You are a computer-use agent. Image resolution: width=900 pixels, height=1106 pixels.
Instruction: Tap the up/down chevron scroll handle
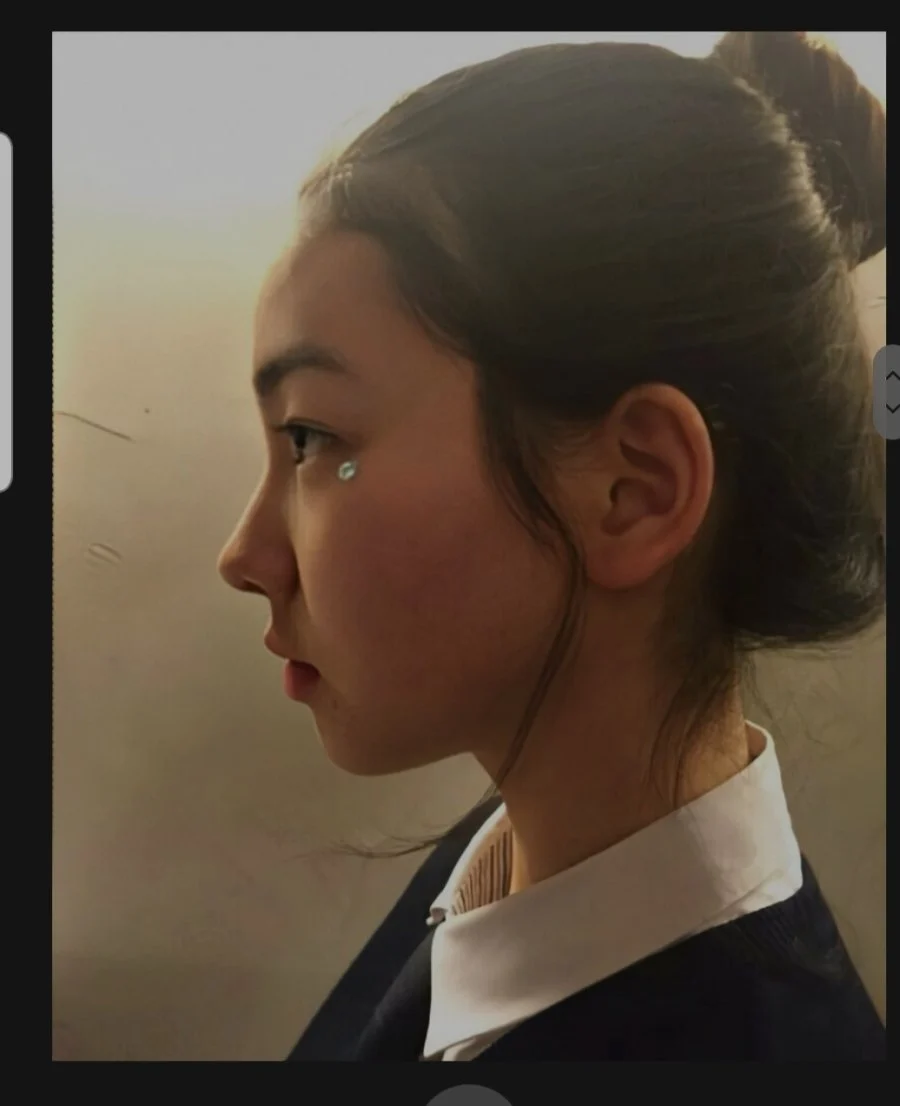click(889, 392)
